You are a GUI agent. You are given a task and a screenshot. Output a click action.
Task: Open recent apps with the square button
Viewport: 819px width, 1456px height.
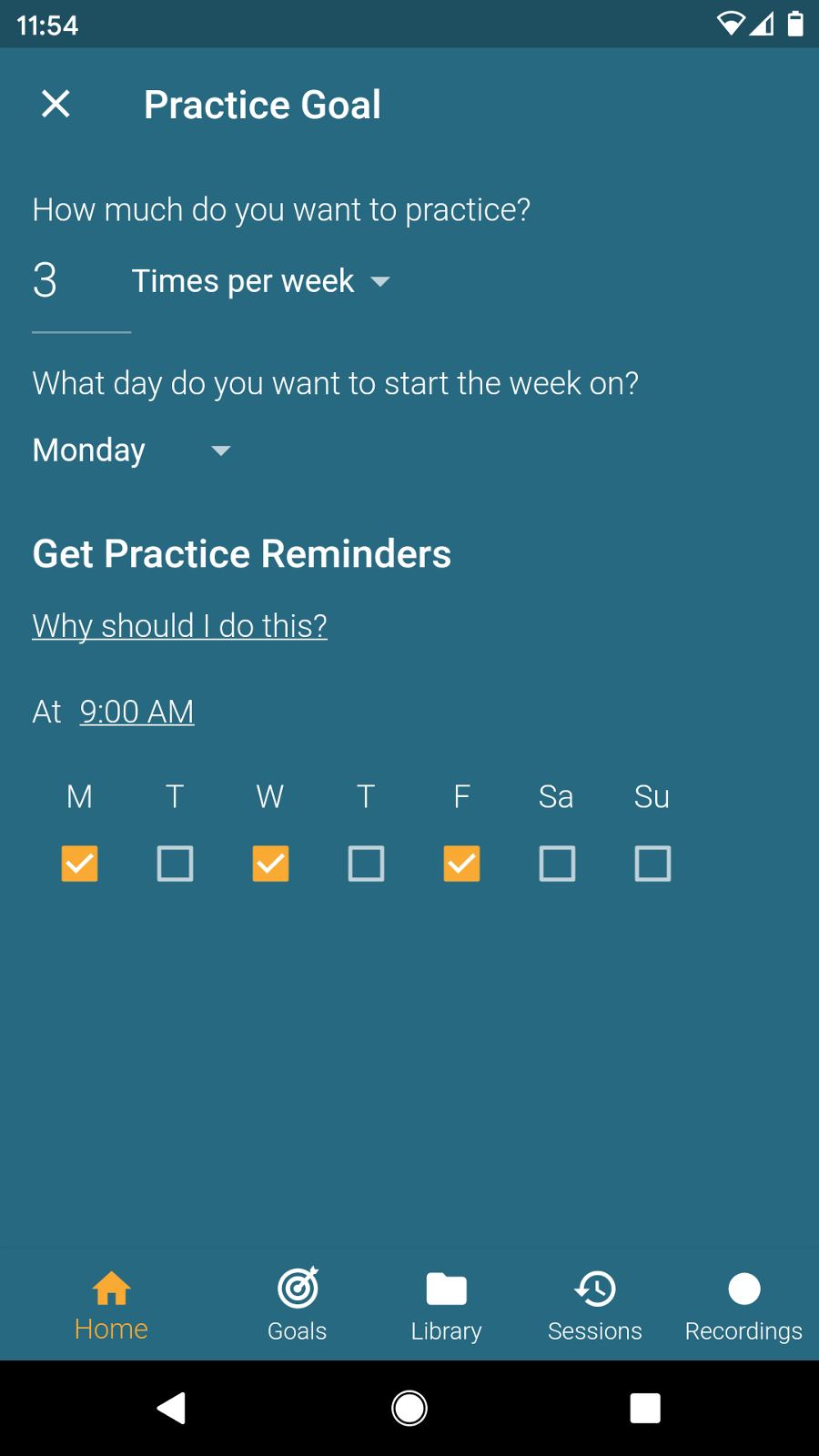coord(644,1407)
